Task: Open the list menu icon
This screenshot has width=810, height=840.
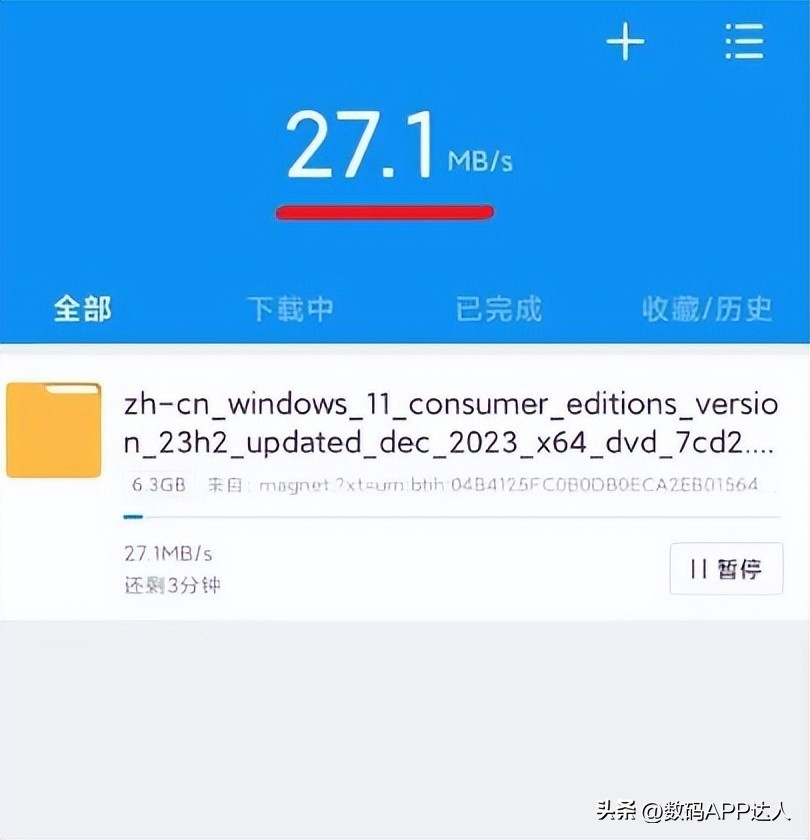Action: tap(744, 42)
